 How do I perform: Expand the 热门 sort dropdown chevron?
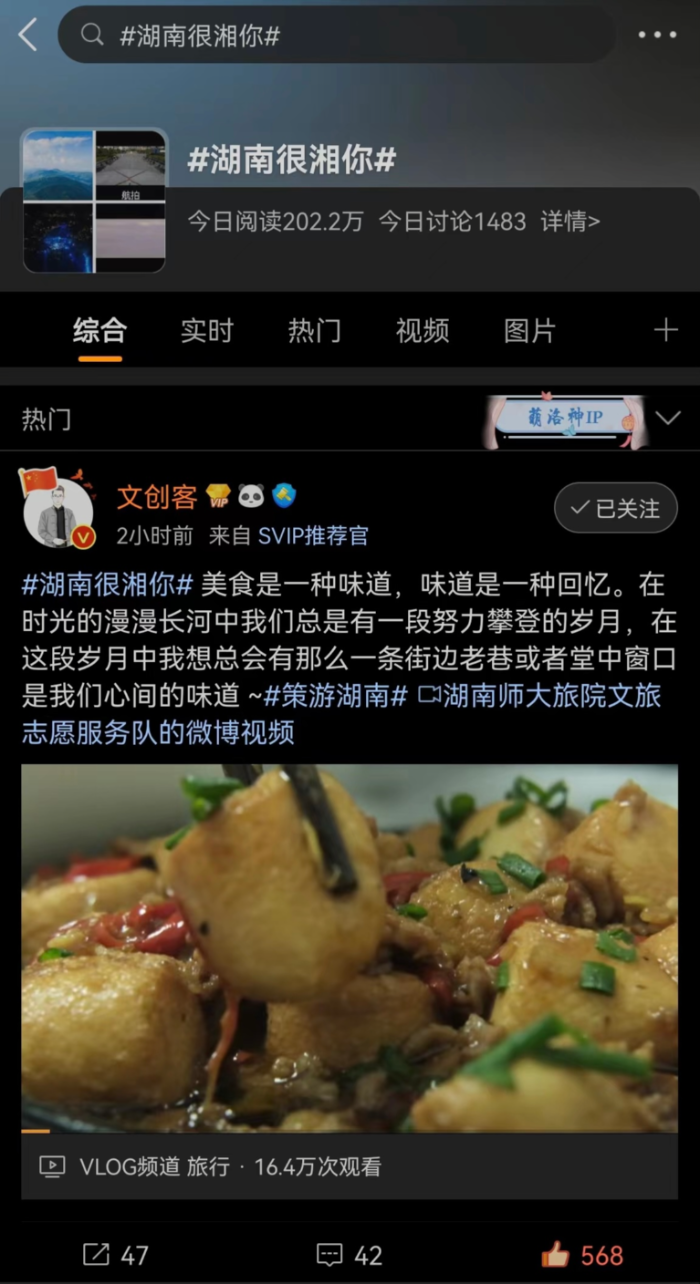(667, 418)
